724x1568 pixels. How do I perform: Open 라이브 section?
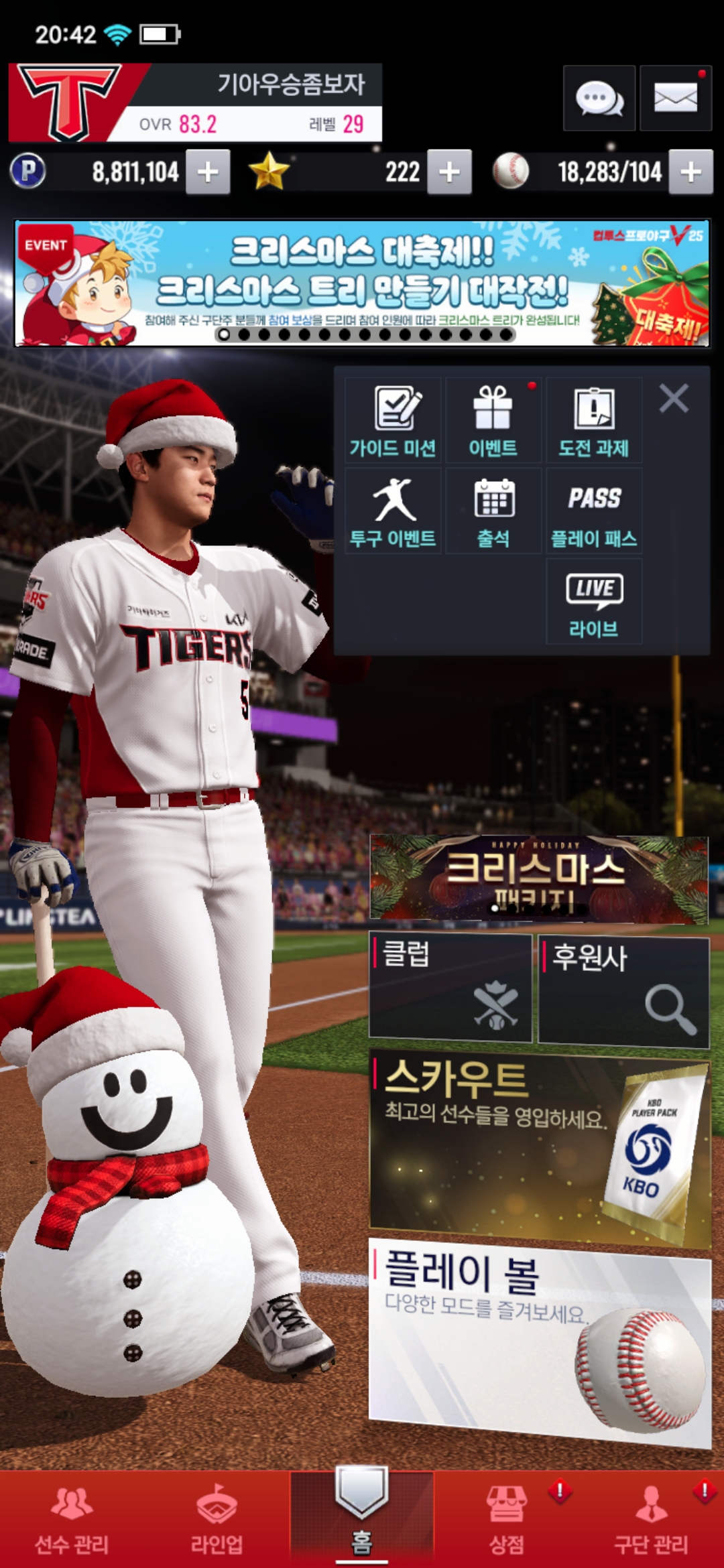tap(594, 601)
